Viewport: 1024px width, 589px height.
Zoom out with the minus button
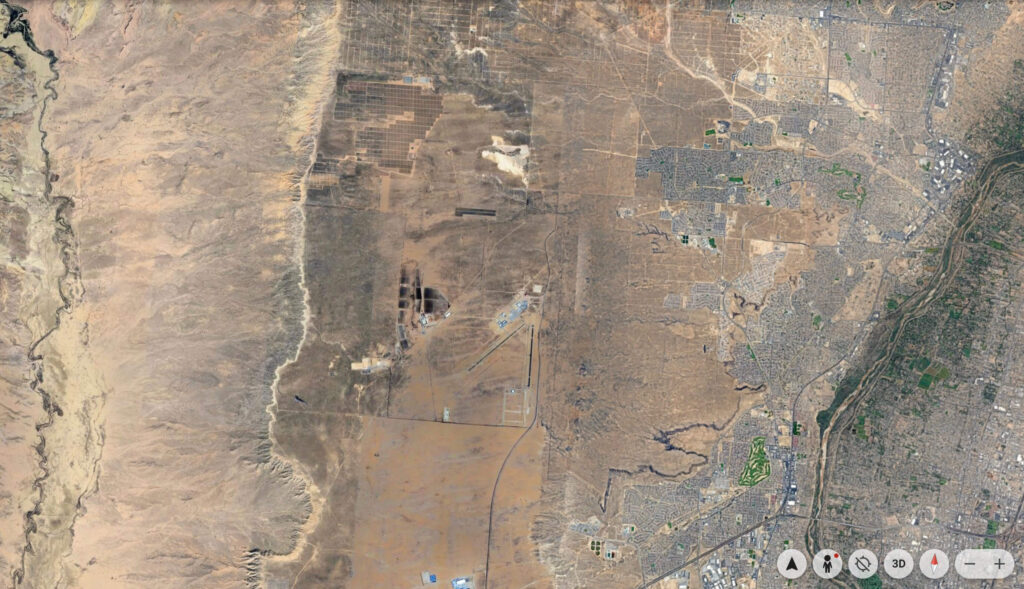970,564
